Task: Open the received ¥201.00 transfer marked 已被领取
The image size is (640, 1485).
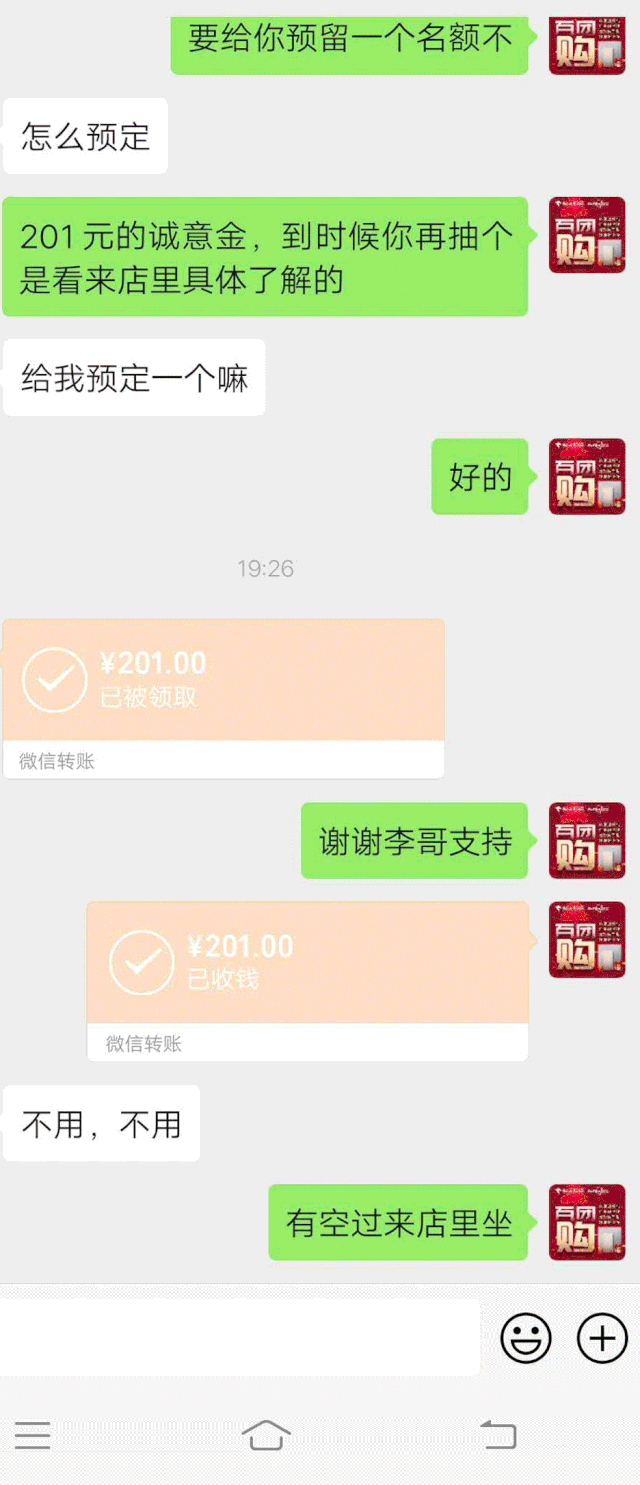Action: [223, 680]
